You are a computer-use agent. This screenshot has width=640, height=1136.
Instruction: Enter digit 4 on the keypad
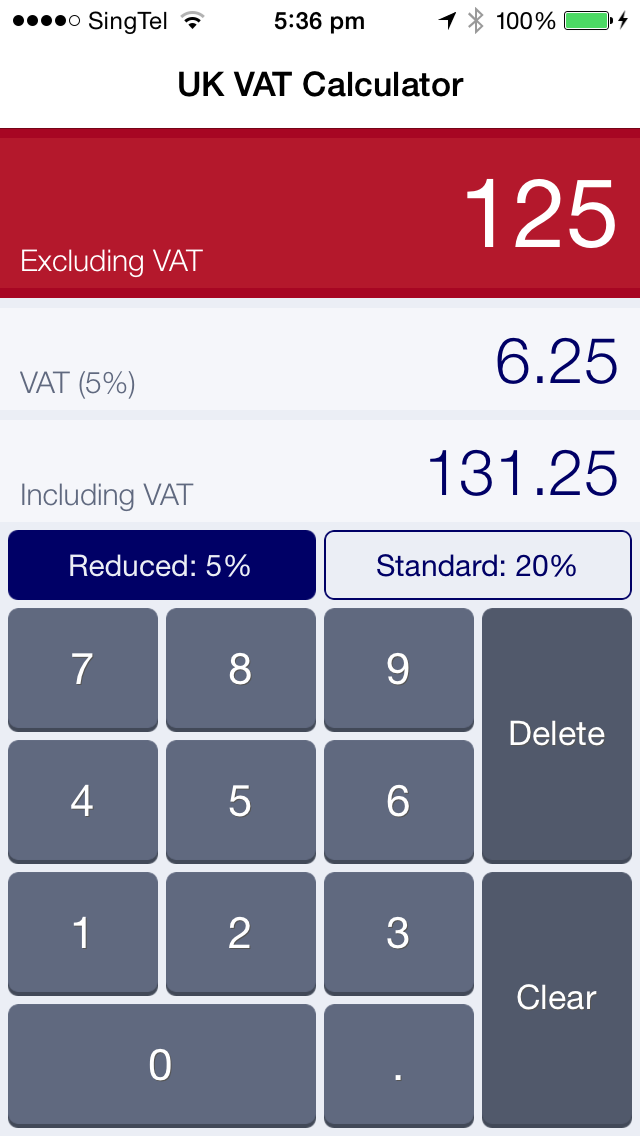tap(83, 801)
